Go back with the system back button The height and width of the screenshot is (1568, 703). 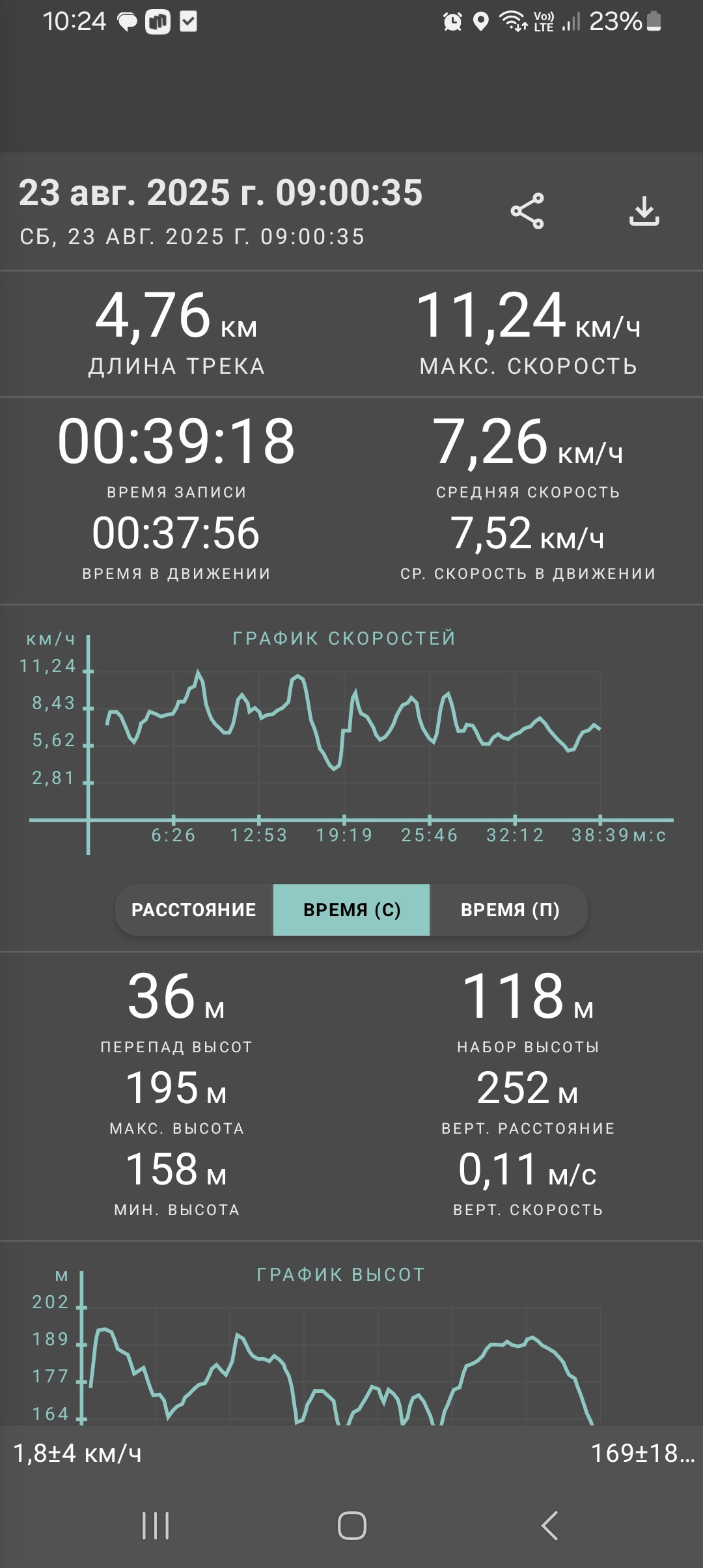point(549,1525)
